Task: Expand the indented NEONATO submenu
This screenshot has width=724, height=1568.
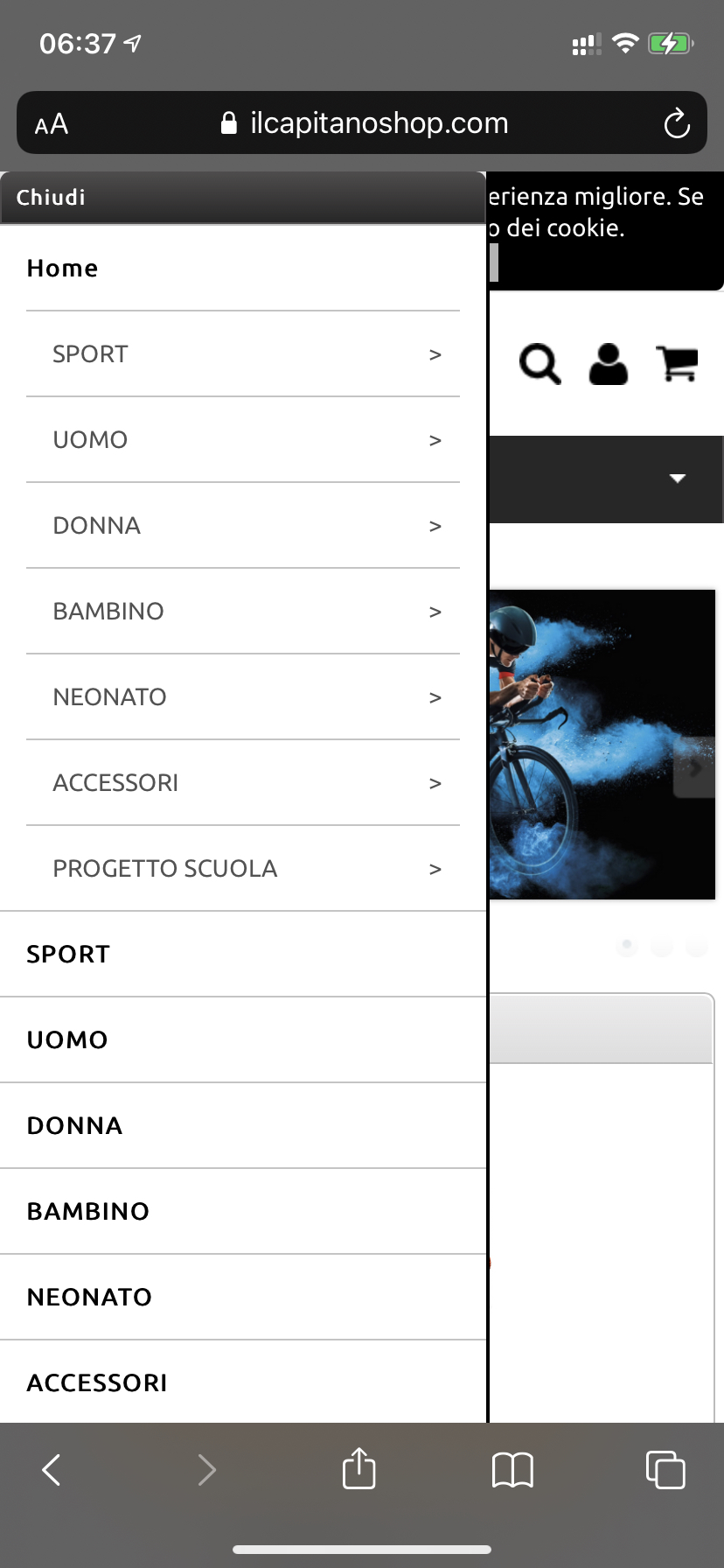Action: point(435,697)
